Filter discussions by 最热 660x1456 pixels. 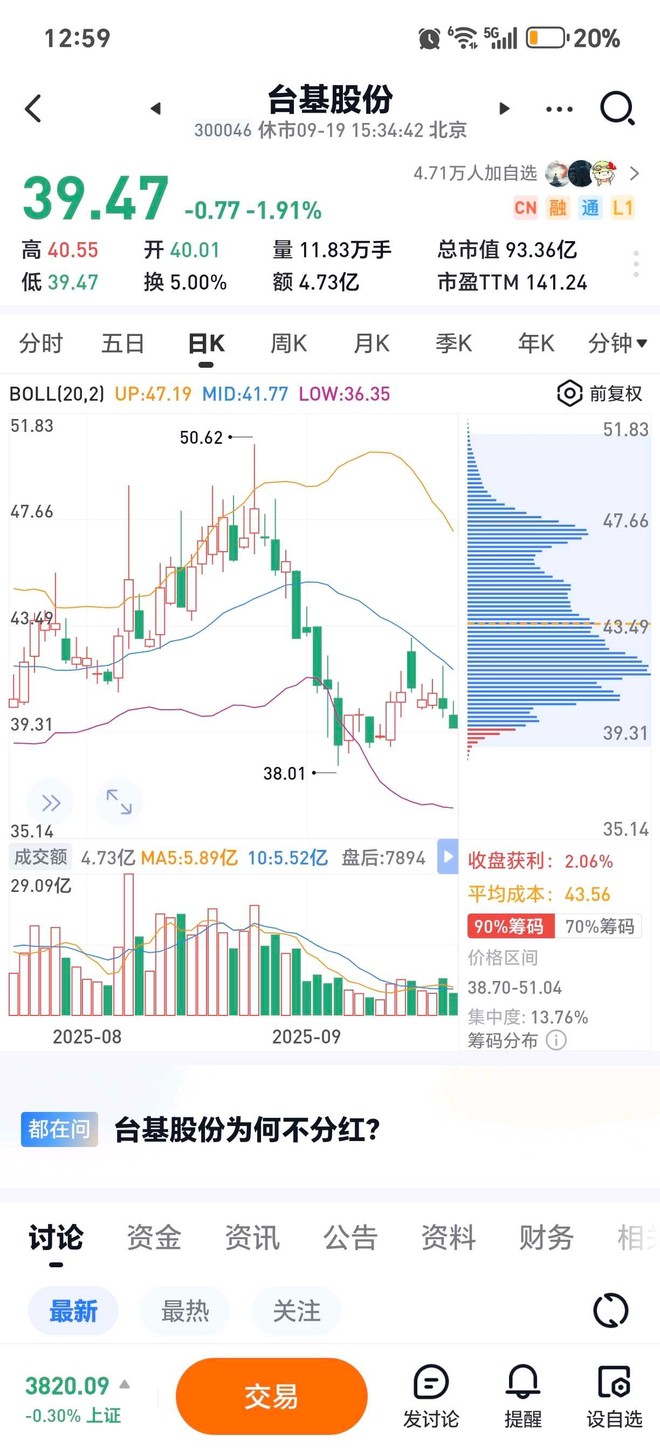coord(185,1310)
